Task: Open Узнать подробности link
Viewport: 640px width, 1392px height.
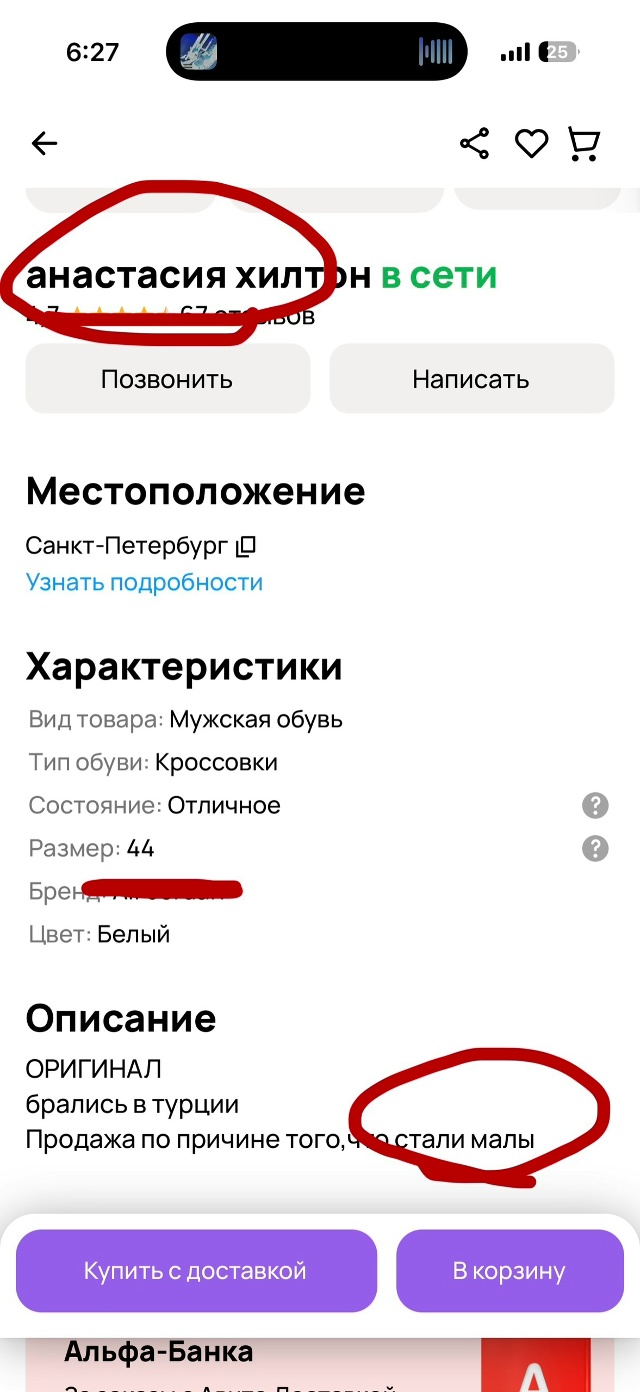Action: (x=144, y=582)
